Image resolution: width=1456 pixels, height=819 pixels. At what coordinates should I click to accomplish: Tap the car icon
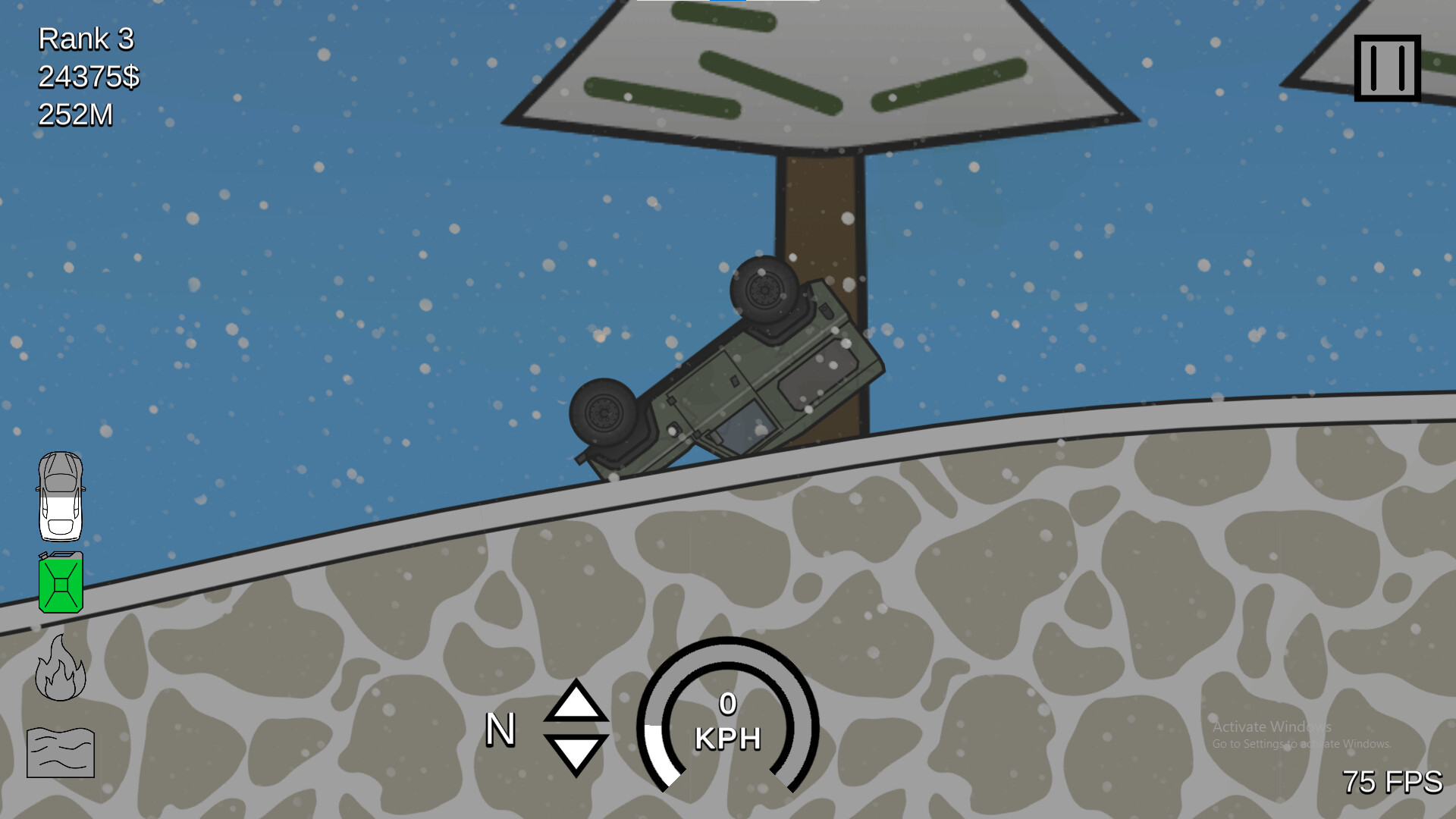click(61, 496)
